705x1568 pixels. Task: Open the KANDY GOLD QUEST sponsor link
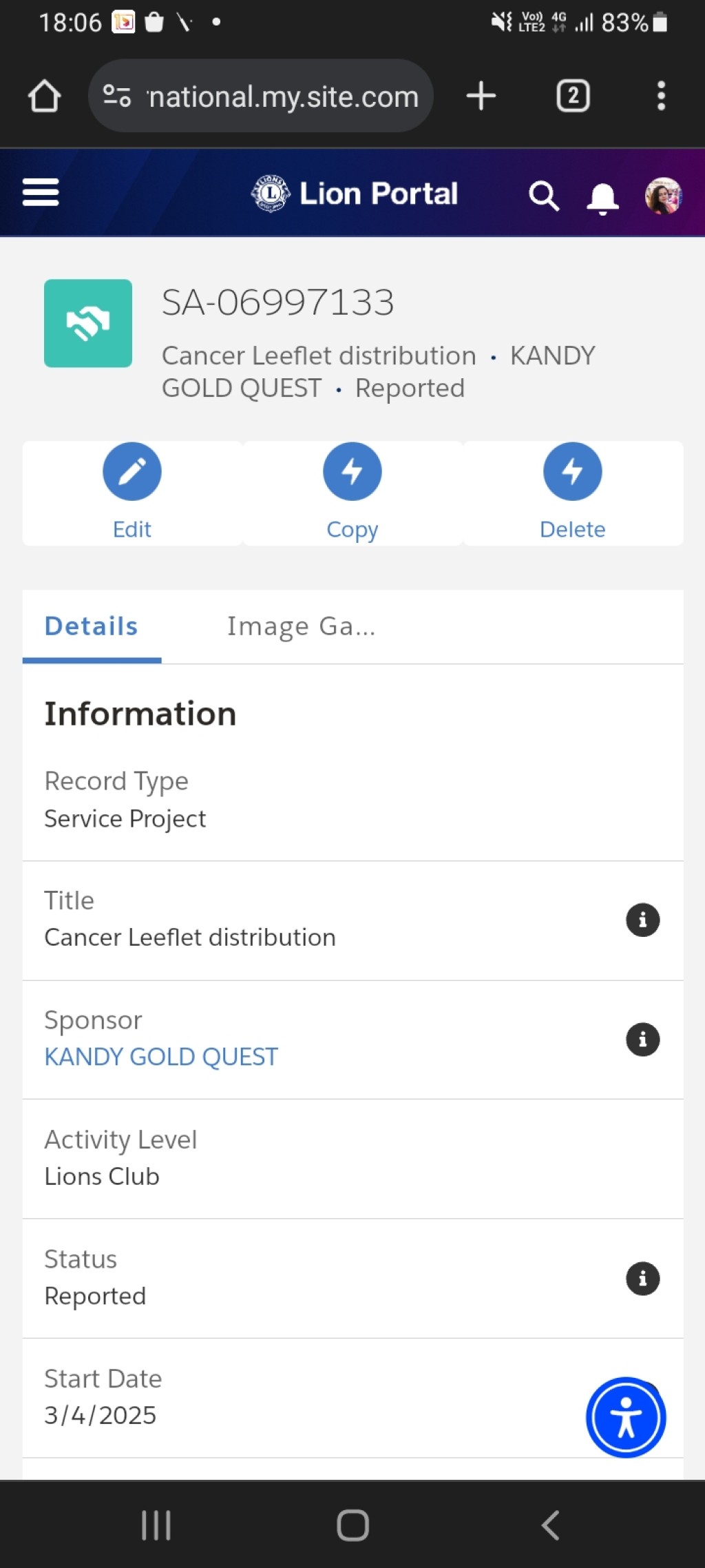pyautogui.click(x=161, y=1057)
